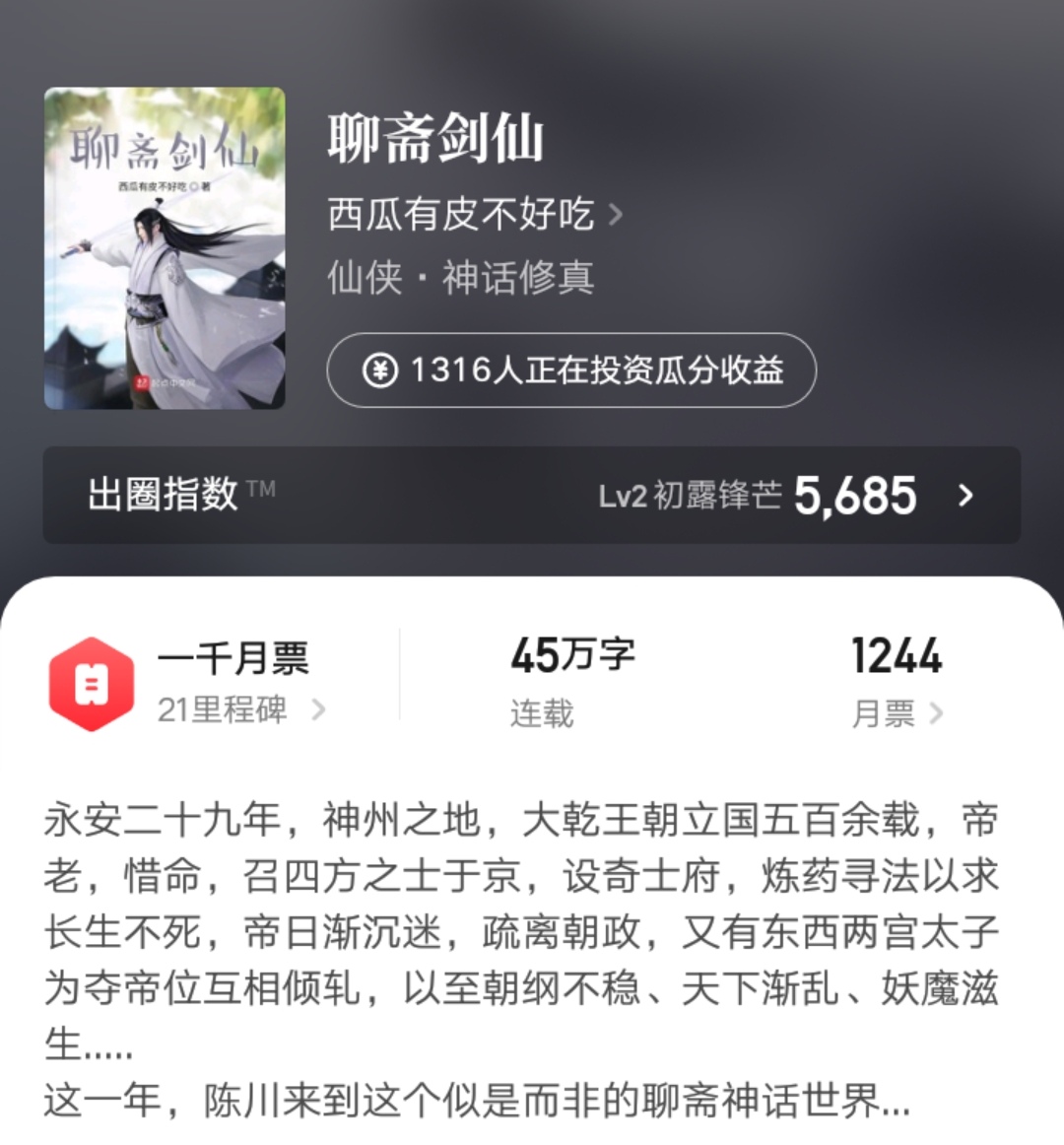
Task: Tap the 1316人正在投资瓜分收益 button
Action: (571, 370)
